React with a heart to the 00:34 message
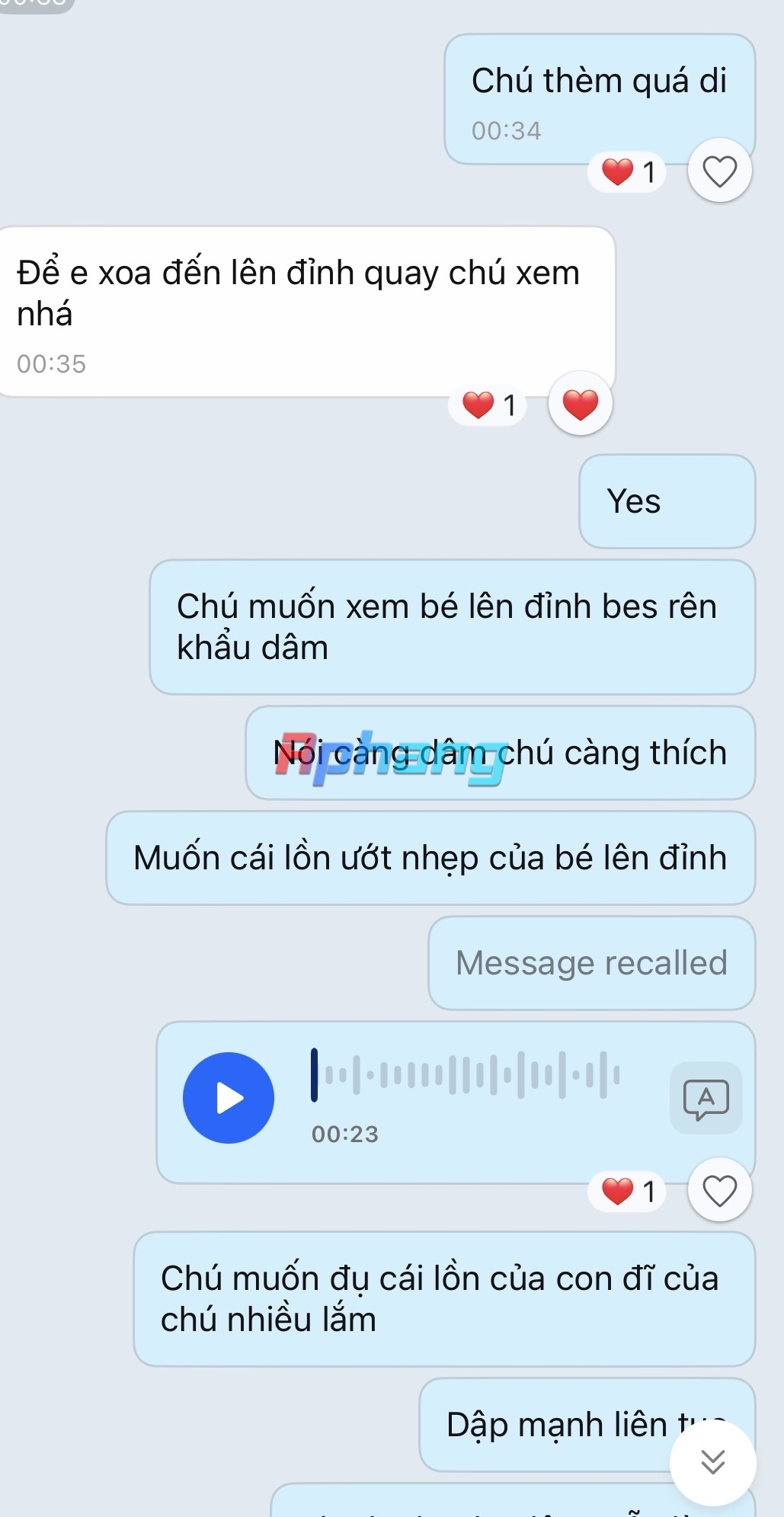Image resolution: width=784 pixels, height=1517 pixels. (719, 171)
